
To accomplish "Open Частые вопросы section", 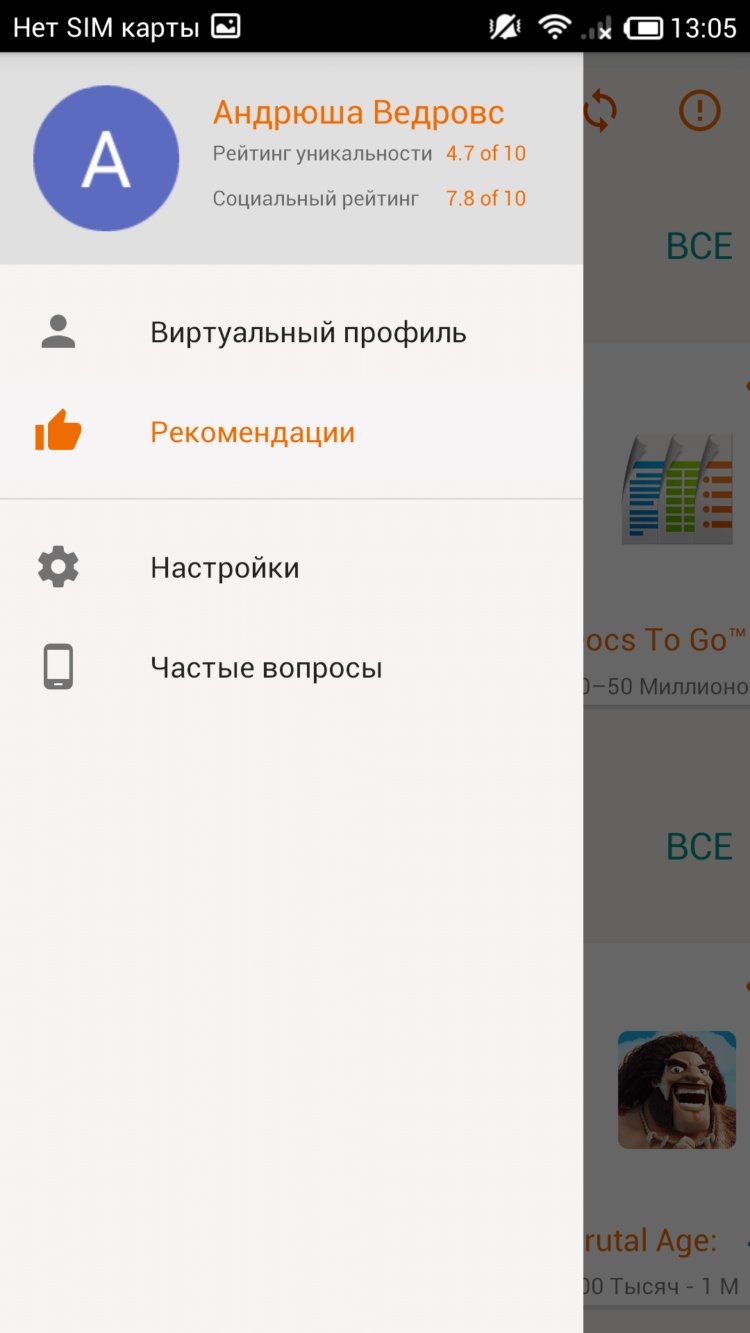I will pos(265,666).
